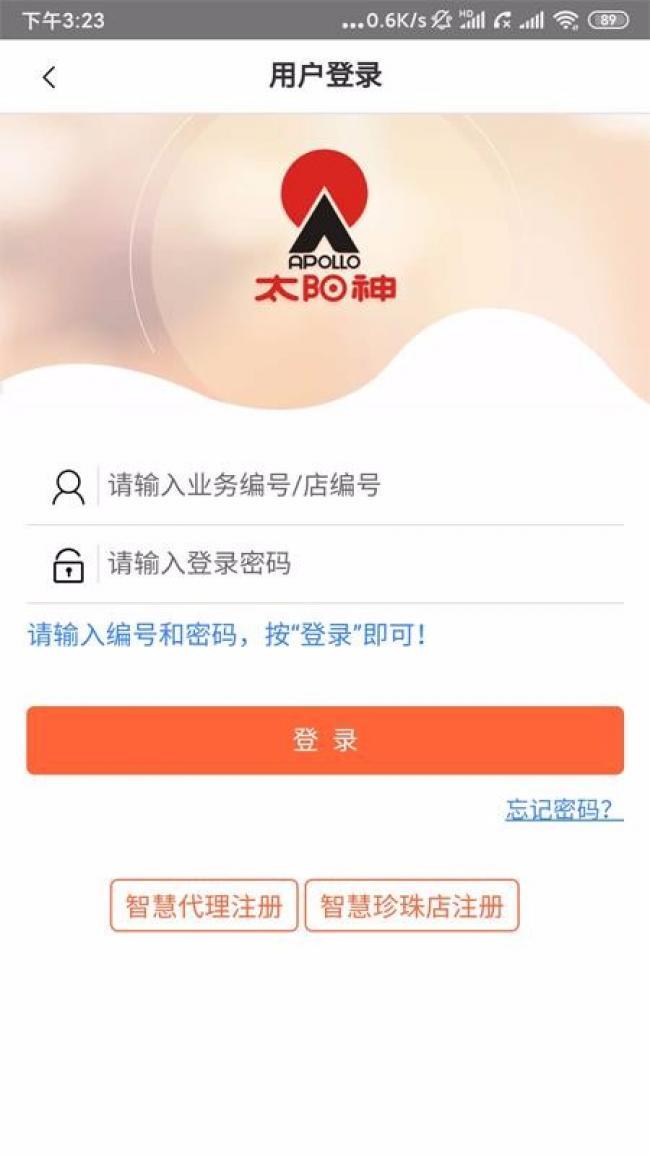Screen dimensions: 650x1155
Task: Open 智慧代理注册 registration
Action: pyautogui.click(x=204, y=906)
